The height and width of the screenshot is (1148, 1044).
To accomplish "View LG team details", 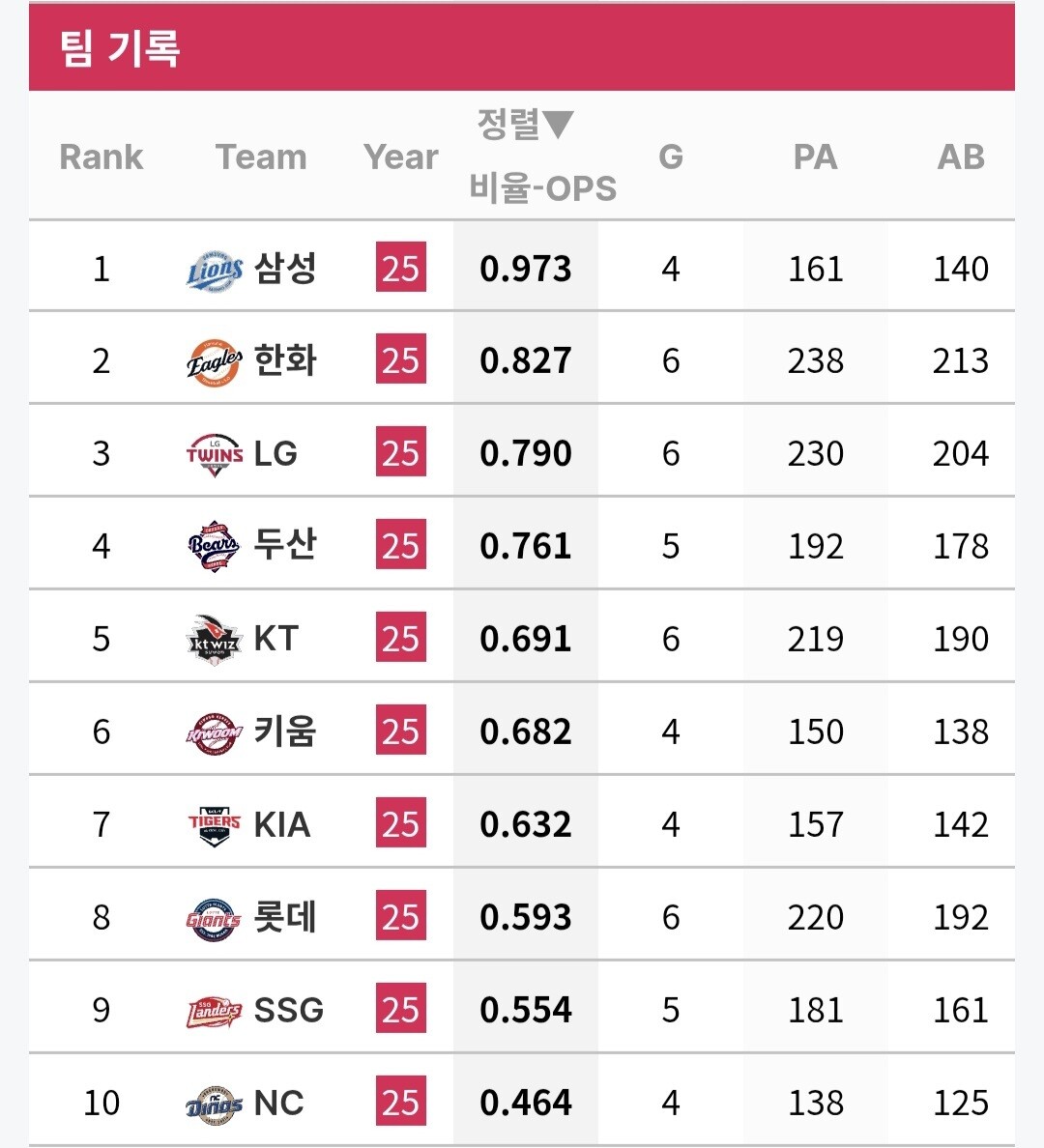I will (275, 453).
